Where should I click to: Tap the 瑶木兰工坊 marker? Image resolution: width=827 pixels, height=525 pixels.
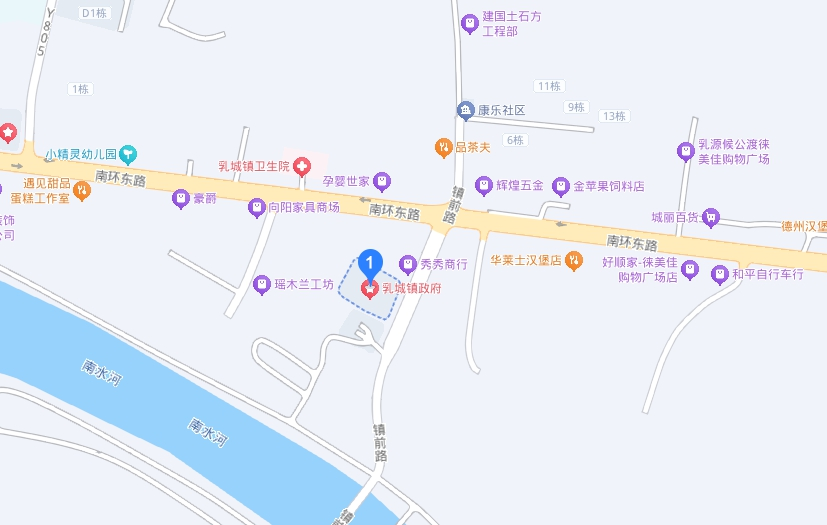[261, 285]
